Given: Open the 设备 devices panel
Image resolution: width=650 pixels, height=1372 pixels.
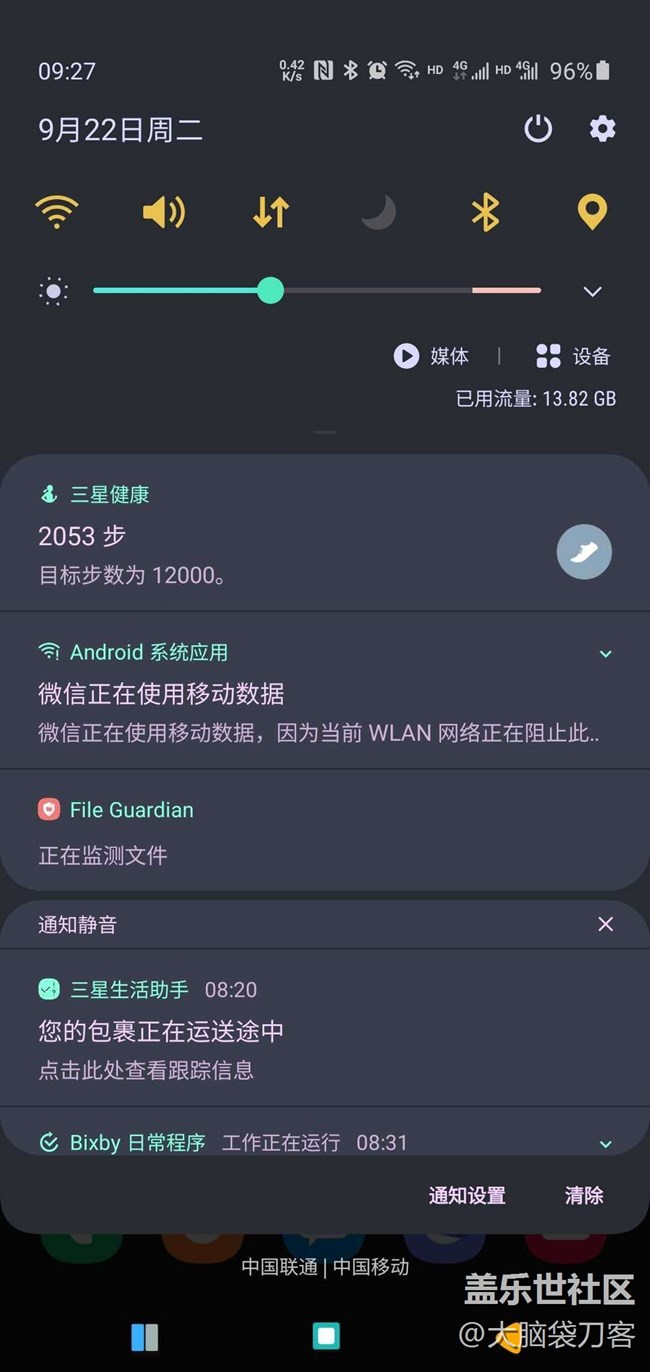Looking at the screenshot, I should pyautogui.click(x=573, y=356).
